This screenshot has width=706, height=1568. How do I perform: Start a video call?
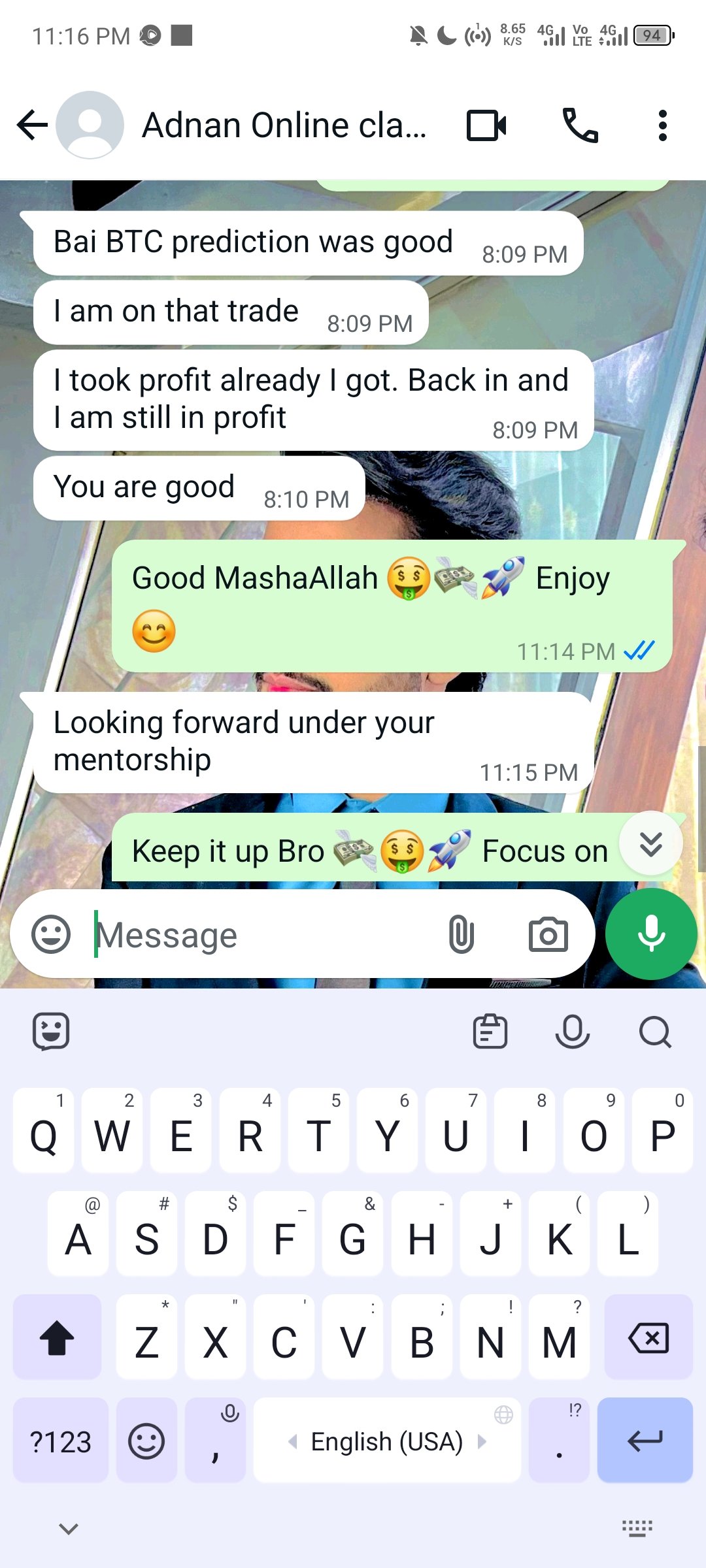click(486, 125)
